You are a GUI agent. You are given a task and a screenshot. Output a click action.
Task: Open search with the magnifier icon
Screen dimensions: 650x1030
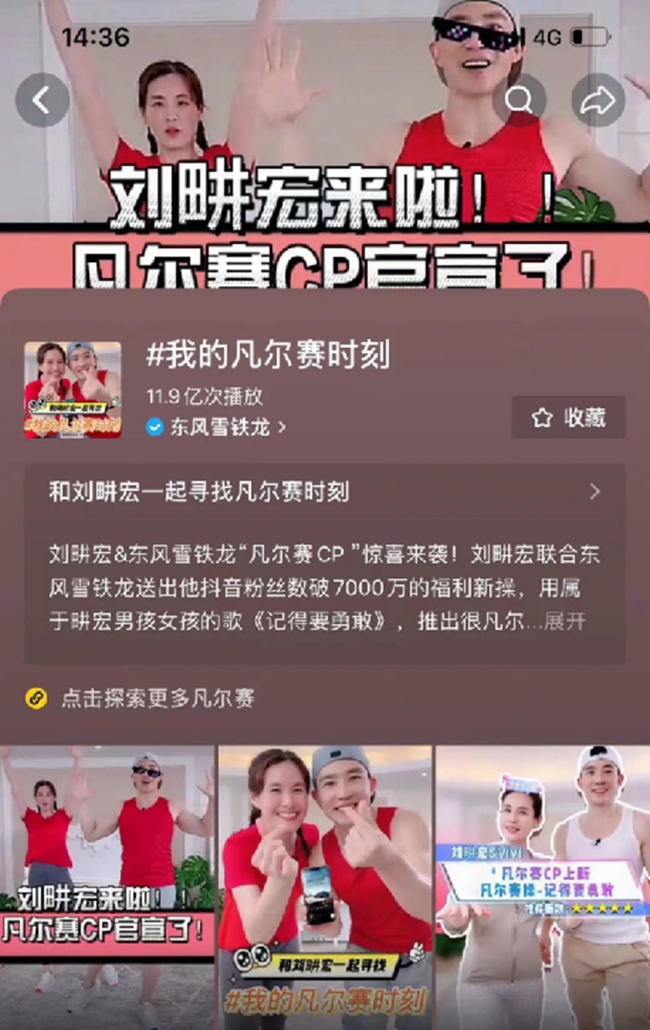pos(519,100)
